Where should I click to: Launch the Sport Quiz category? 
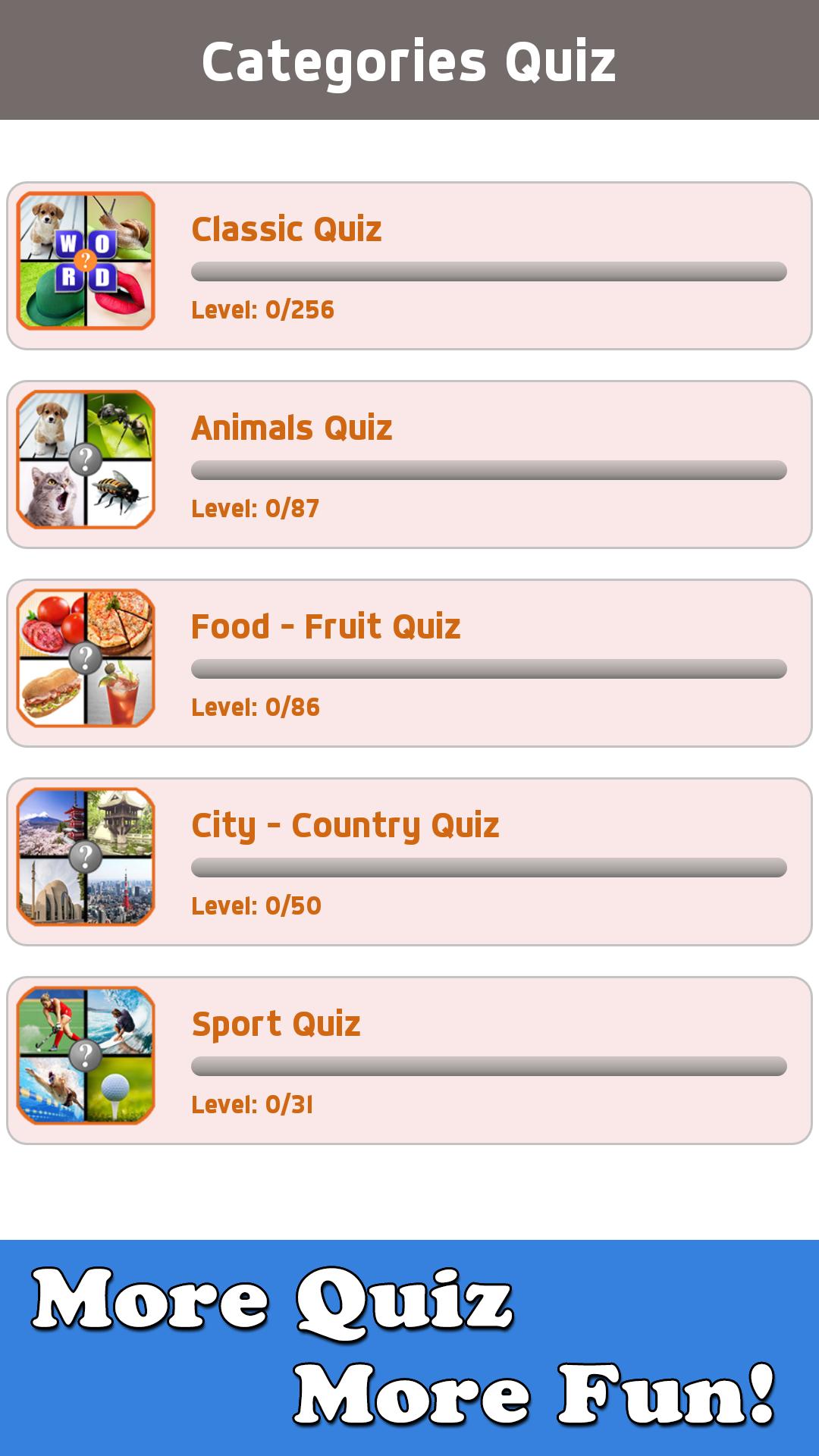pyautogui.click(x=409, y=1060)
